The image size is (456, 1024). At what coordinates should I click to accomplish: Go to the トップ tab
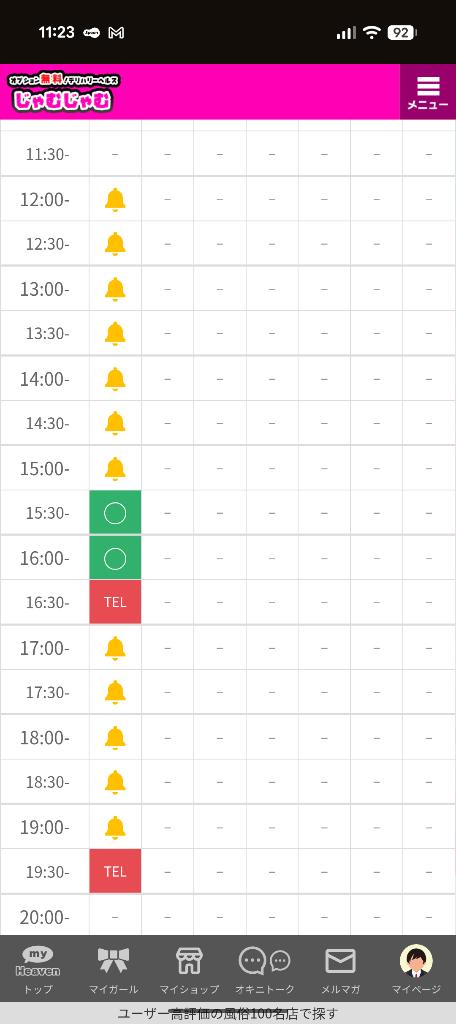[38, 970]
